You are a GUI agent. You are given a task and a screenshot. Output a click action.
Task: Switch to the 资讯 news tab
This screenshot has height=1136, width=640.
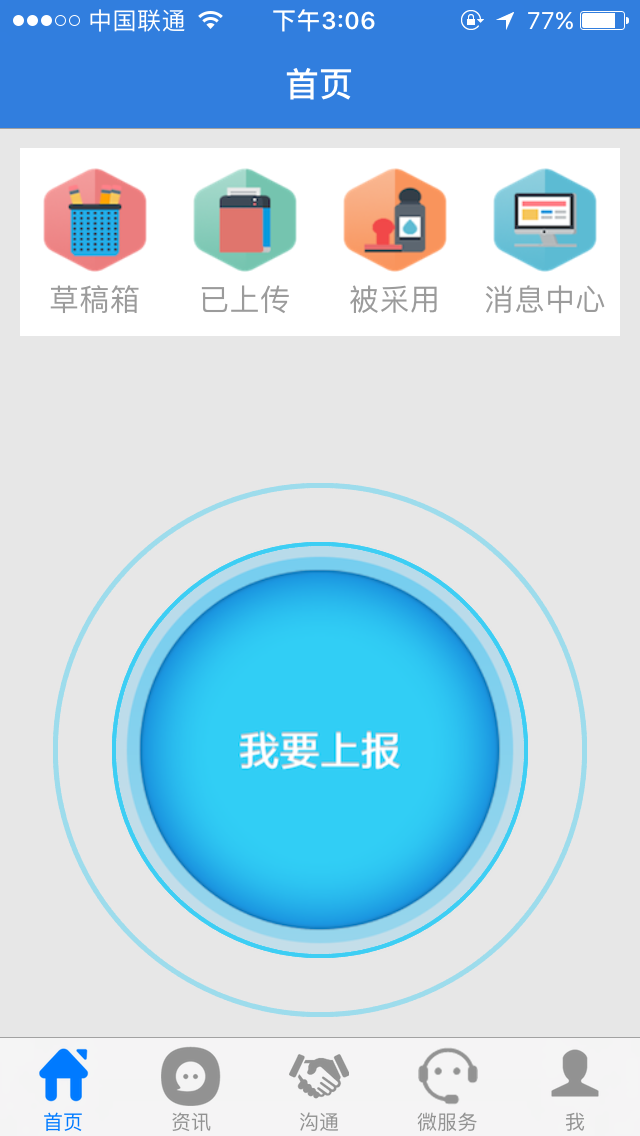click(191, 1088)
